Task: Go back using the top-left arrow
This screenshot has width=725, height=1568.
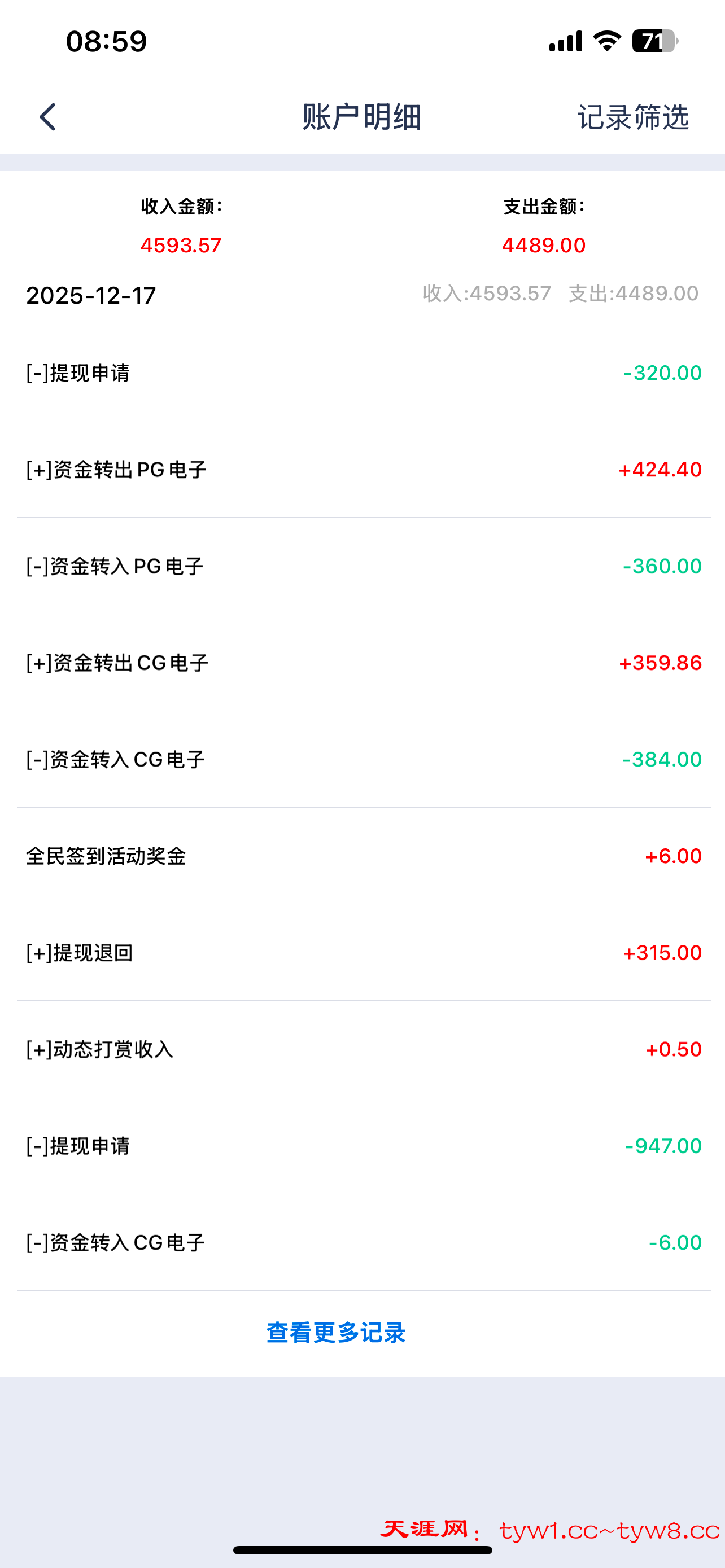Action: pos(47,117)
